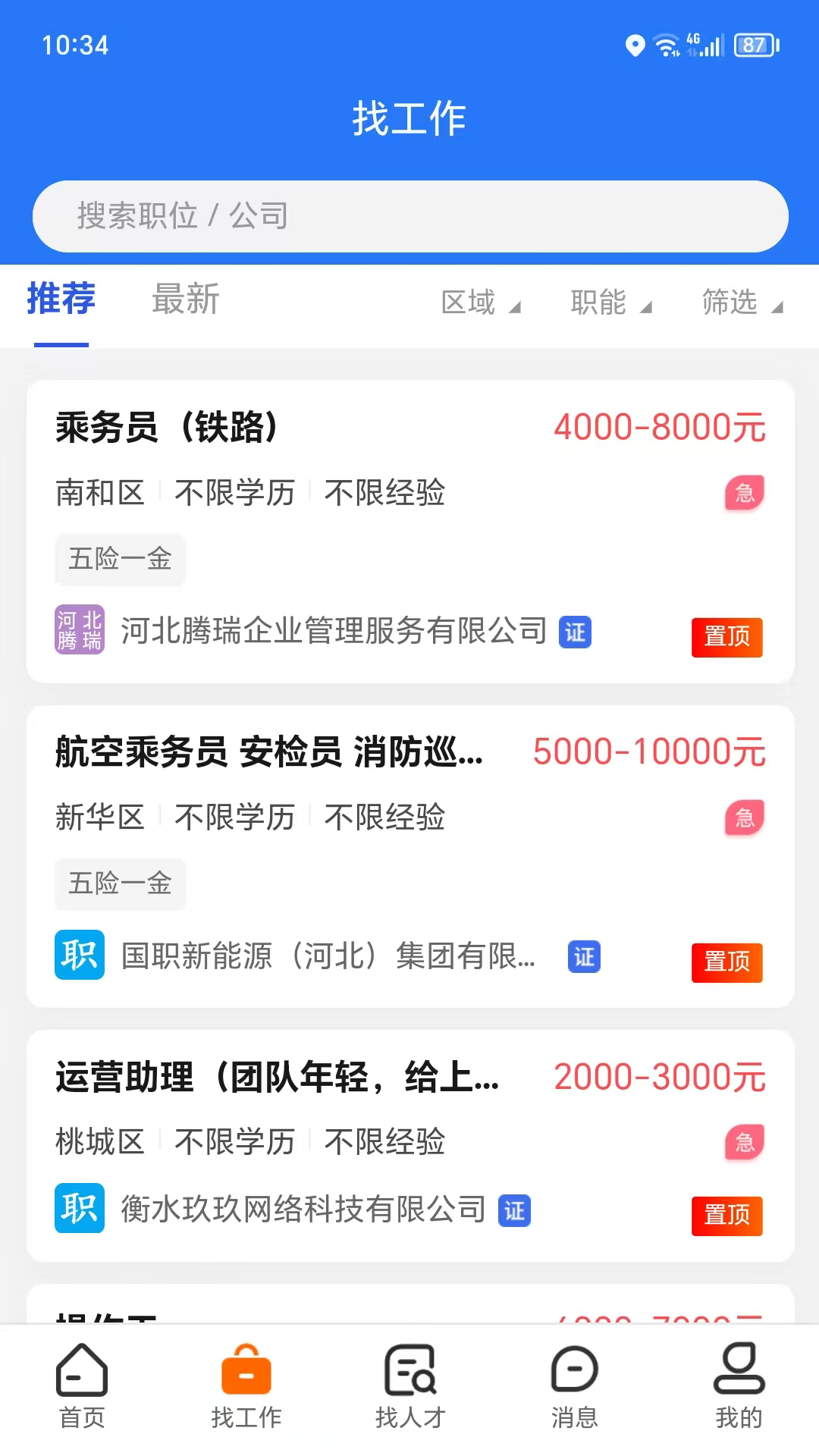Open the 职能 function filter dropdown
Screen dimensions: 819x1456
pos(610,302)
